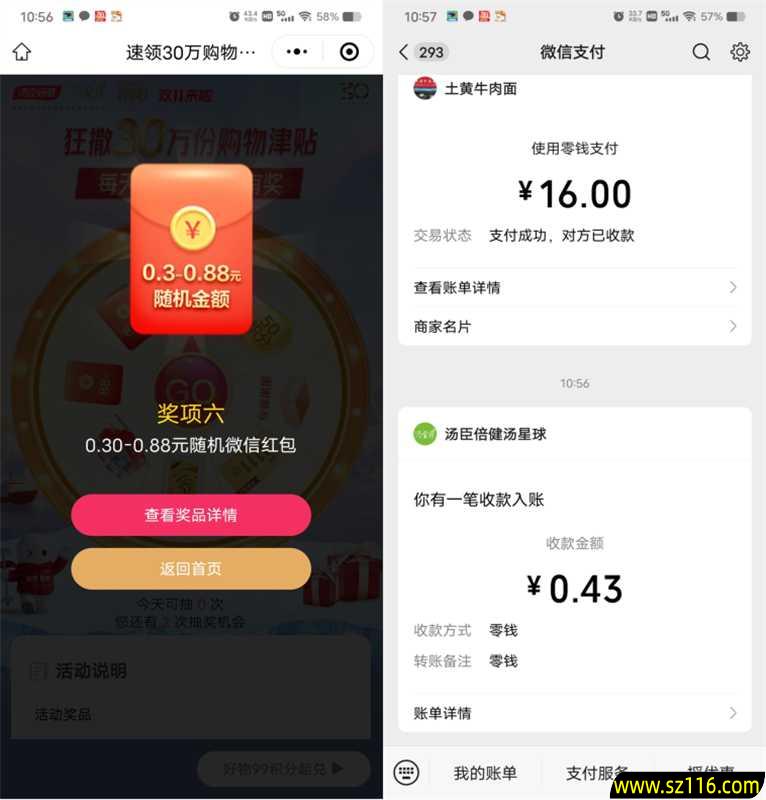Go back from the 微信支付 chat
The width and height of the screenshot is (766, 800).
(x=404, y=52)
